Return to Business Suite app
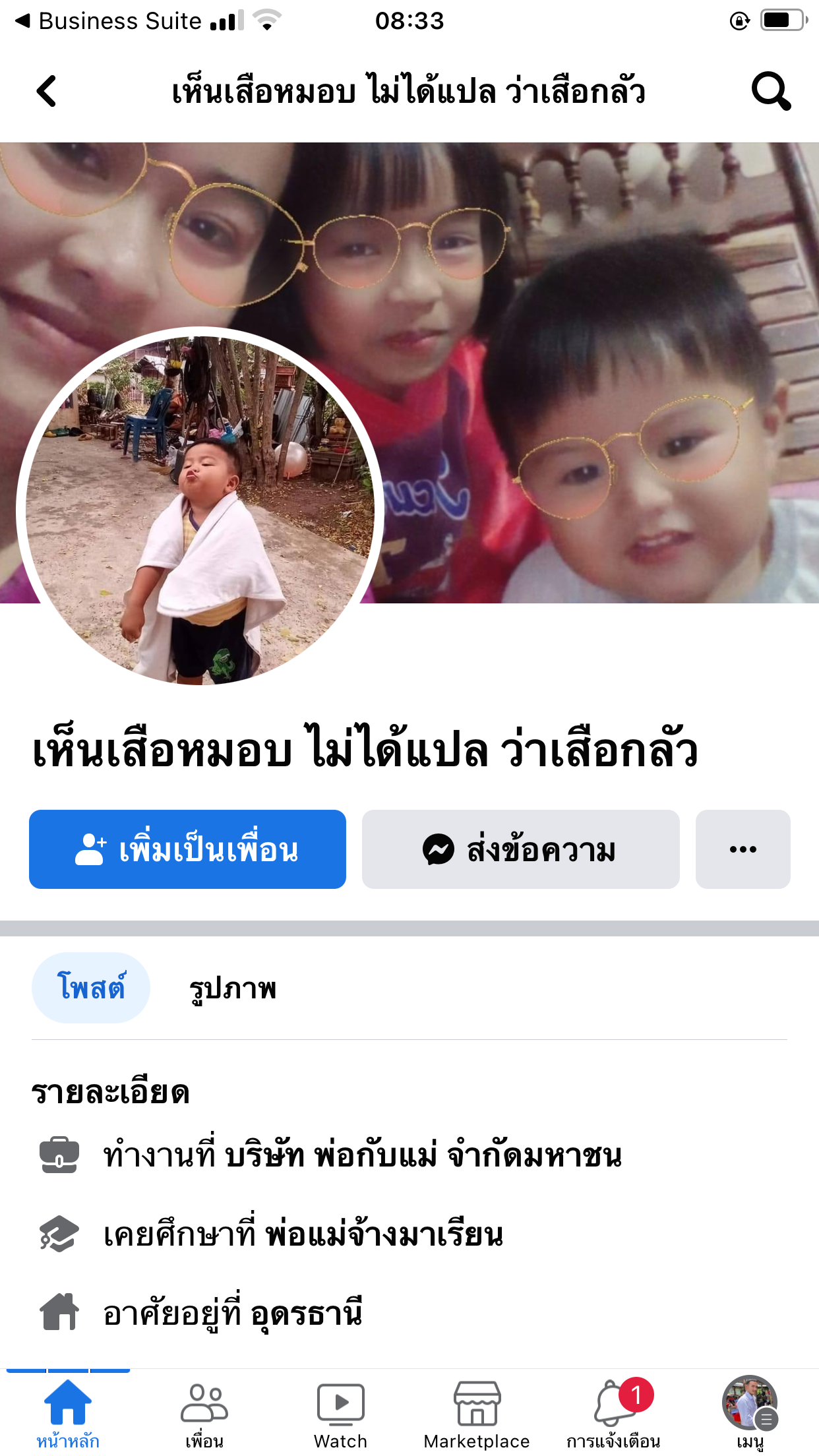This screenshot has width=819, height=1456. click(109, 21)
